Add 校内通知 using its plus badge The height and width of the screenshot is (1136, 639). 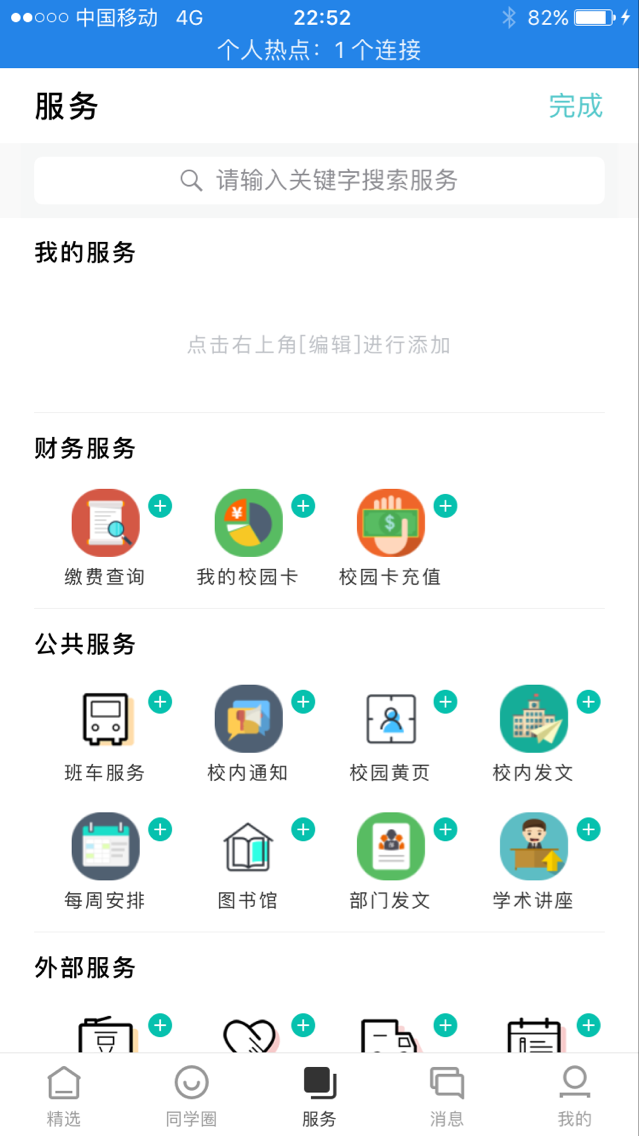point(303,702)
